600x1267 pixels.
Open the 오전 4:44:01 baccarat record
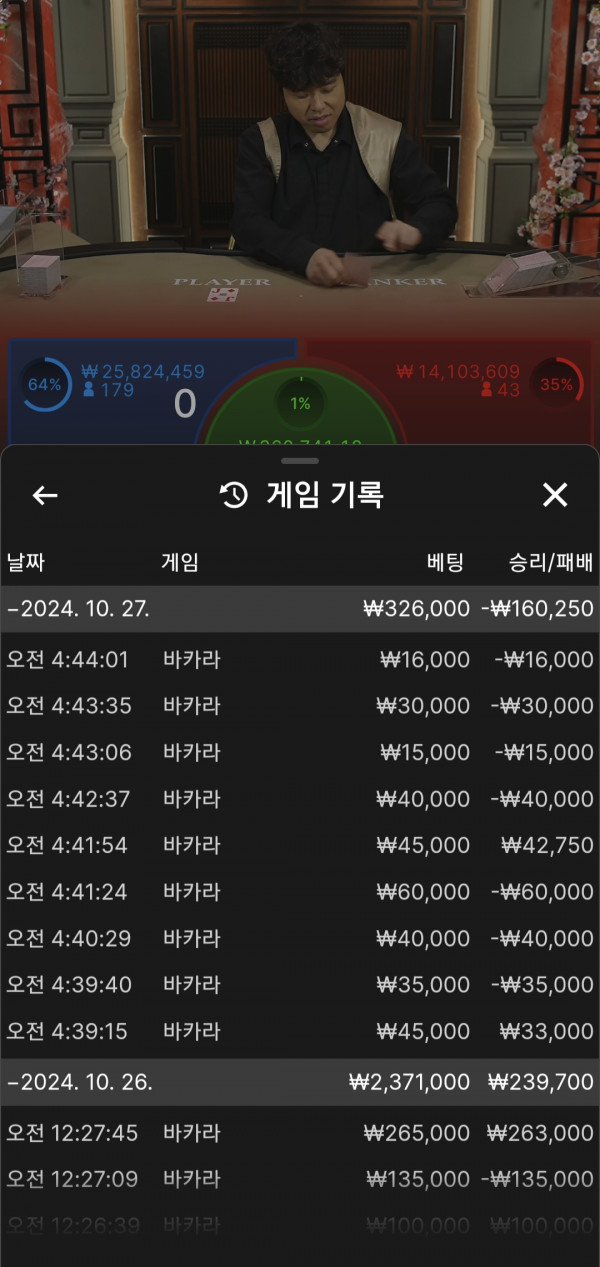(300, 659)
